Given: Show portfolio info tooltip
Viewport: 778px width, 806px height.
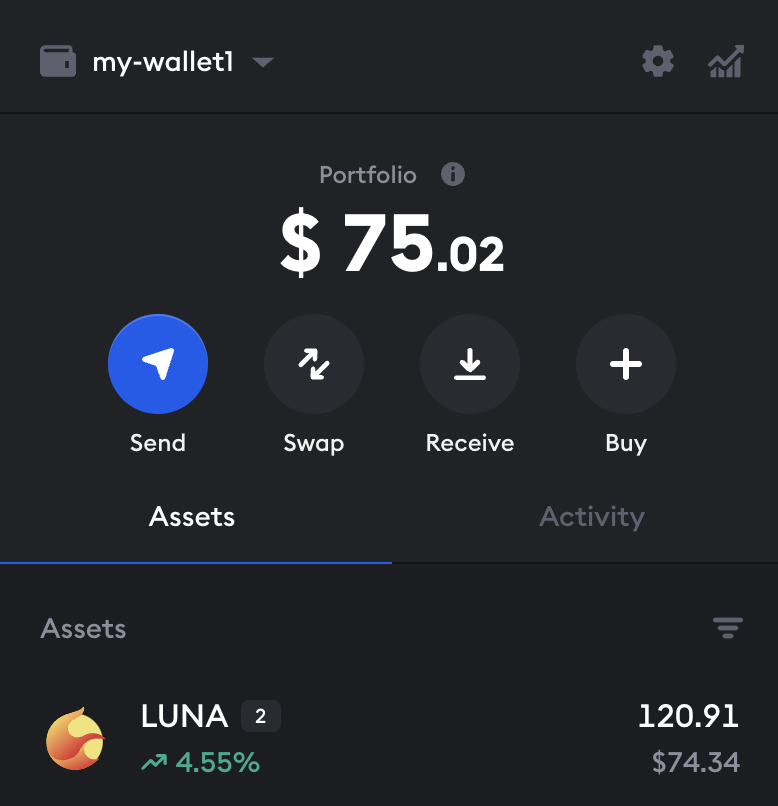Looking at the screenshot, I should pos(453,175).
